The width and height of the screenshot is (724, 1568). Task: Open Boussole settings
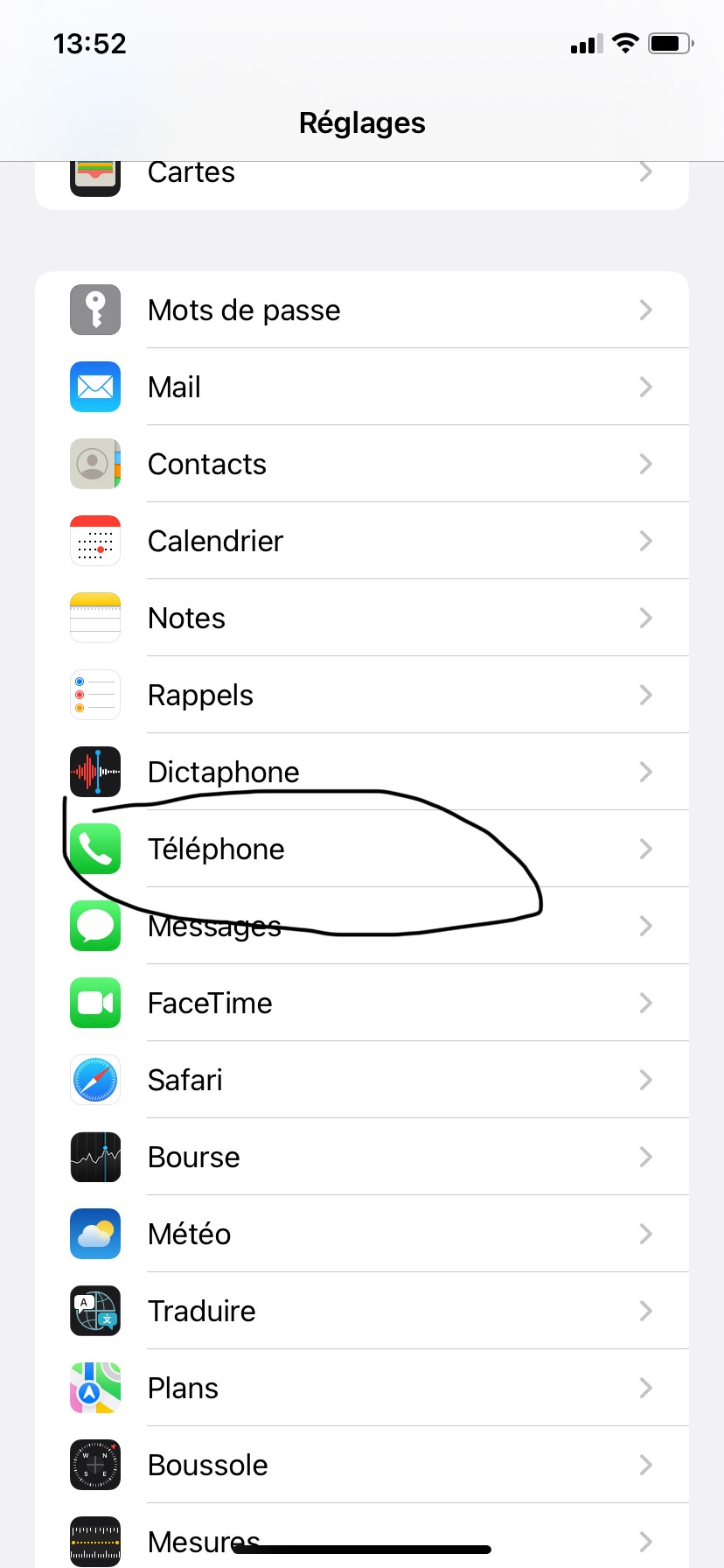[362, 1465]
